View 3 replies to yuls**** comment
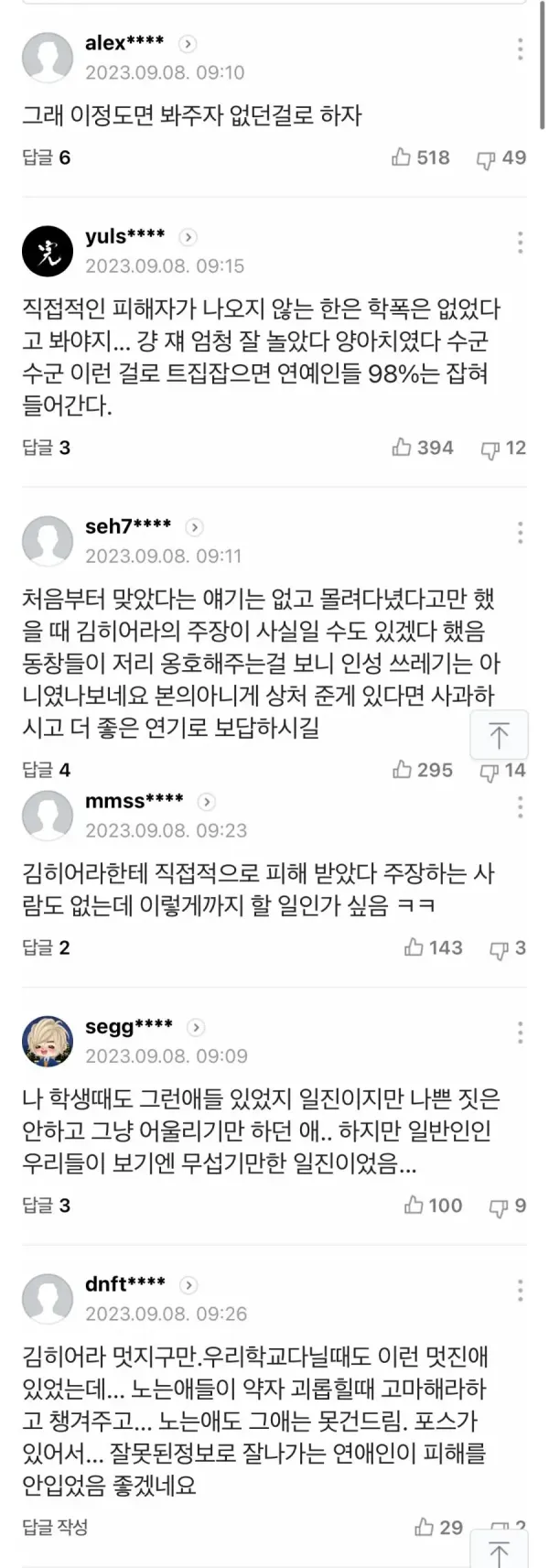Viewport: 549px width, 1568px height. [46, 448]
